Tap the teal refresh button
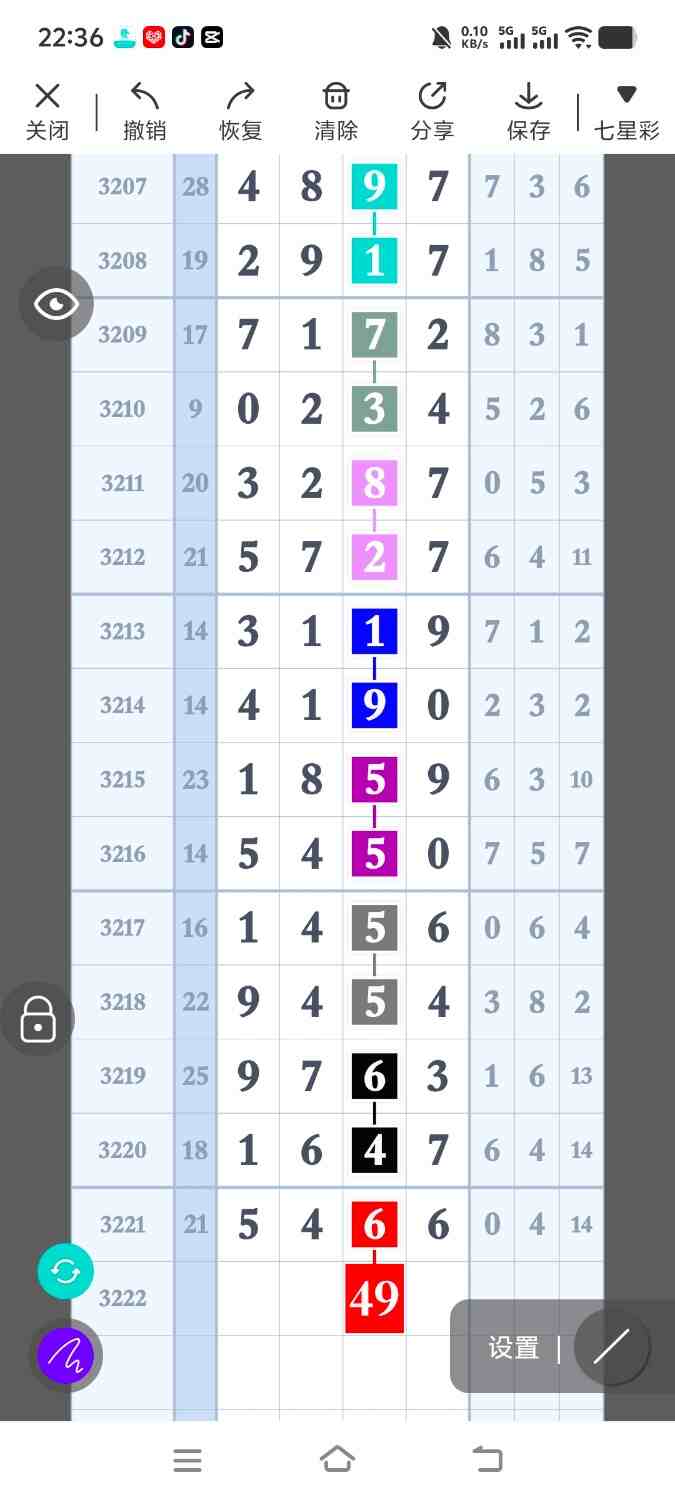Viewport: 675px width, 1500px height. pos(65,1271)
